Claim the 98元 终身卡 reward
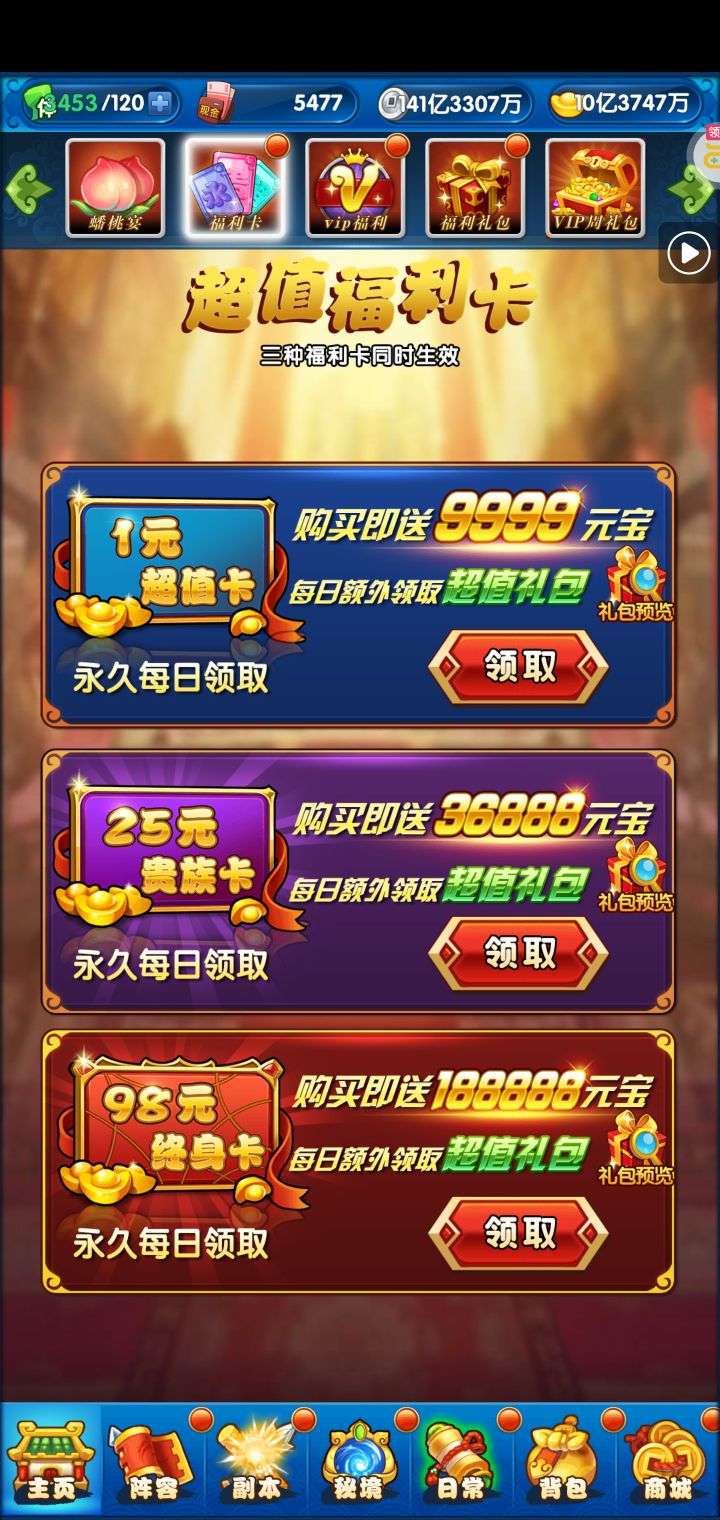The image size is (720, 1520). [x=519, y=1233]
